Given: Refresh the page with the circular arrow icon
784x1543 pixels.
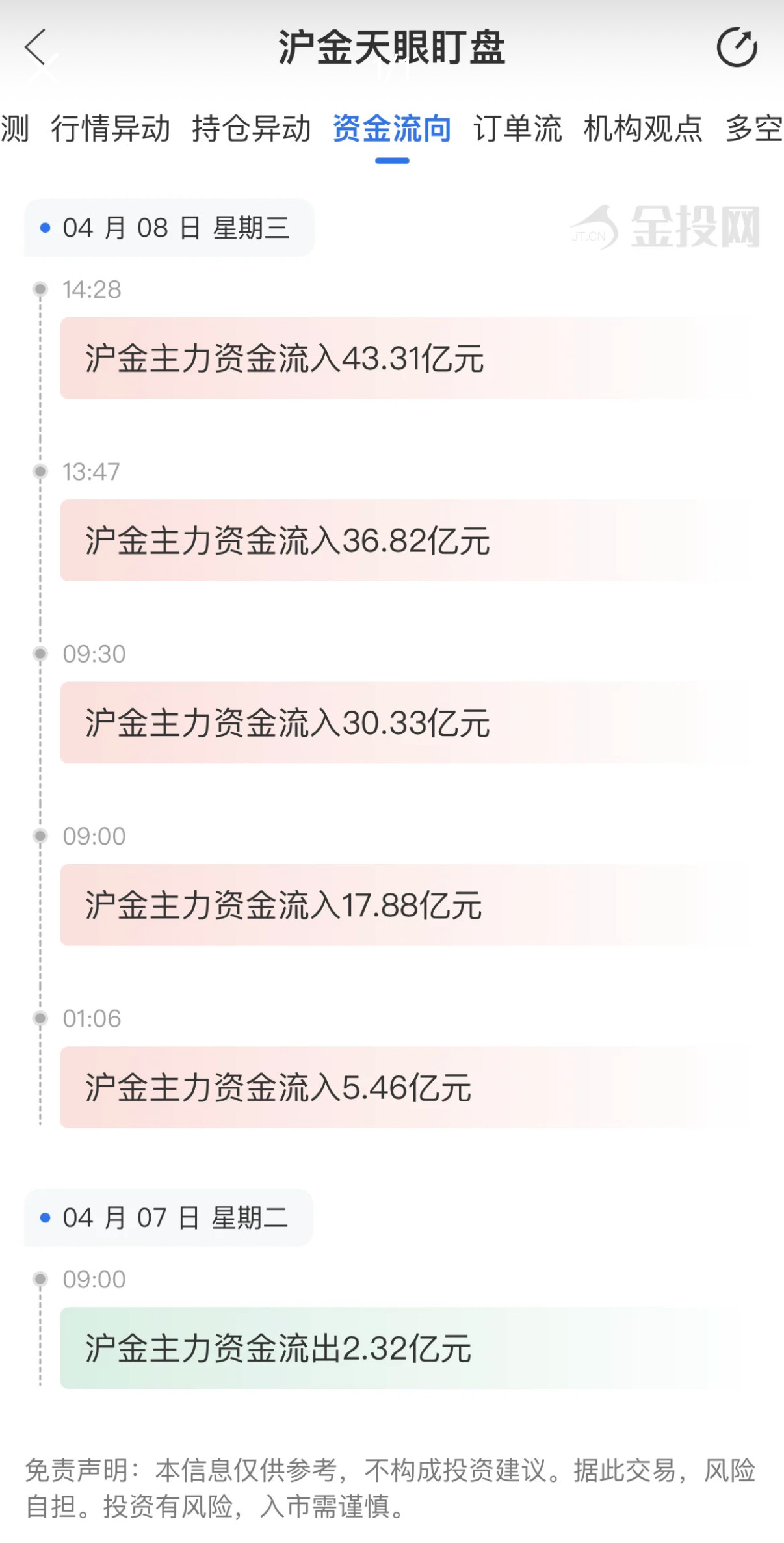Looking at the screenshot, I should [737, 47].
